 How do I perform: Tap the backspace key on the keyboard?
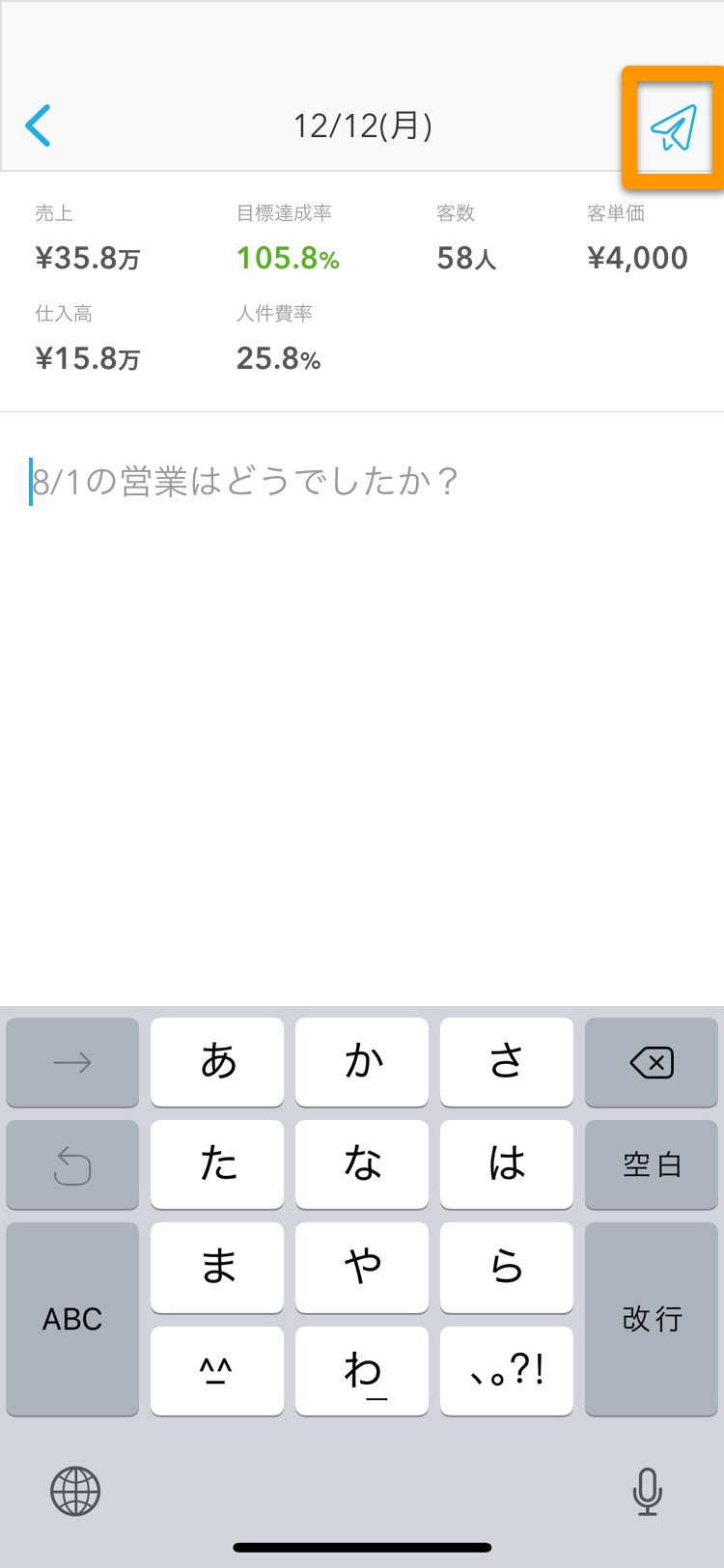(x=652, y=1062)
